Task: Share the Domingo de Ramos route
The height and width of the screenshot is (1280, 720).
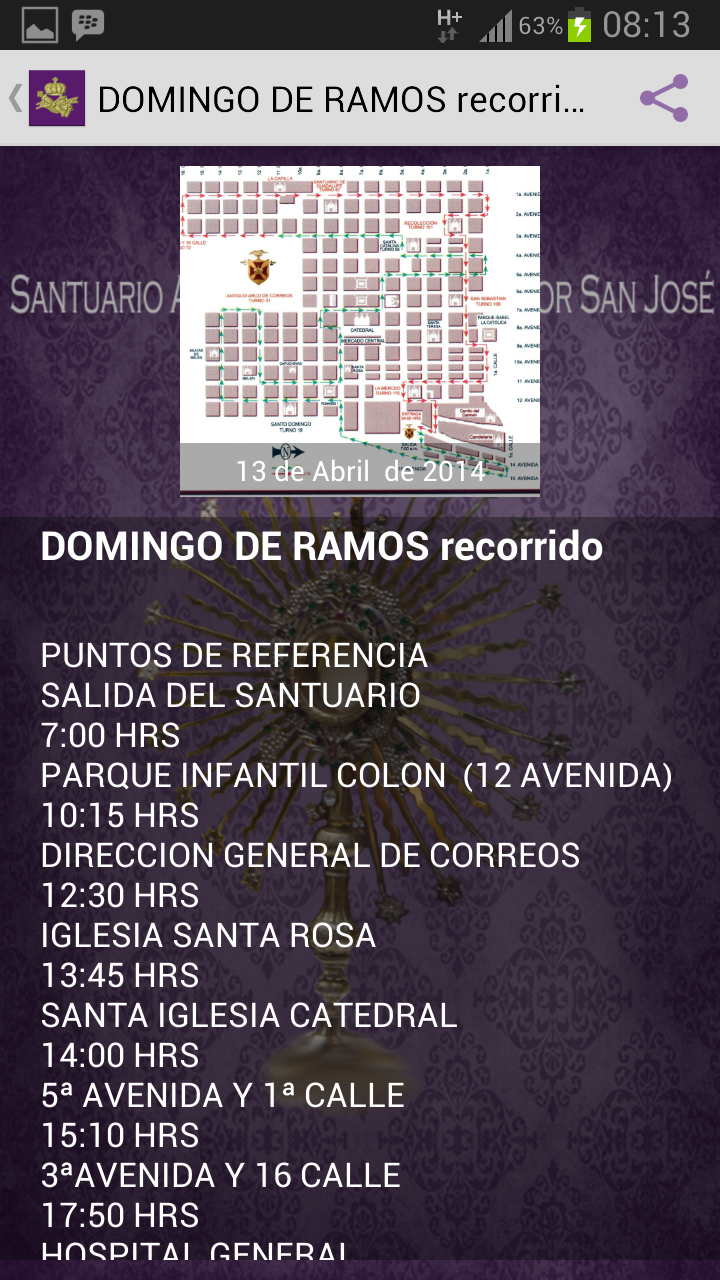Action: [664, 98]
